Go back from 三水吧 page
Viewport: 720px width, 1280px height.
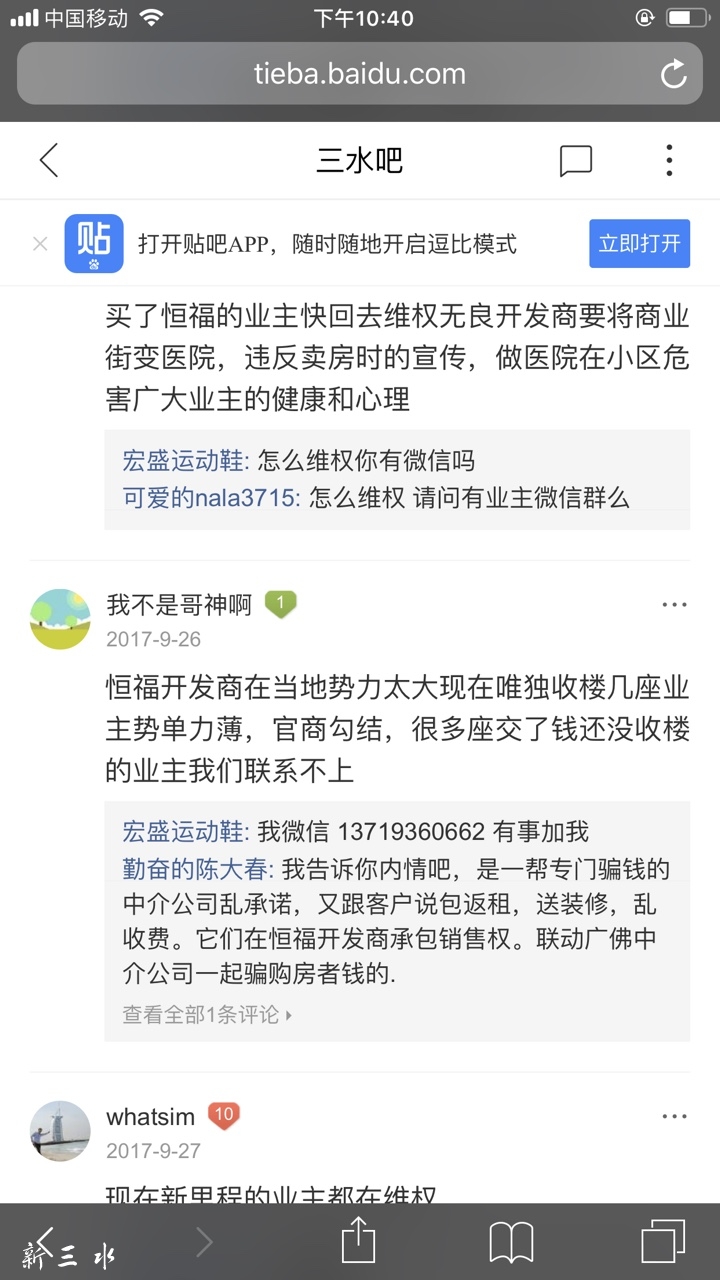click(x=48, y=160)
